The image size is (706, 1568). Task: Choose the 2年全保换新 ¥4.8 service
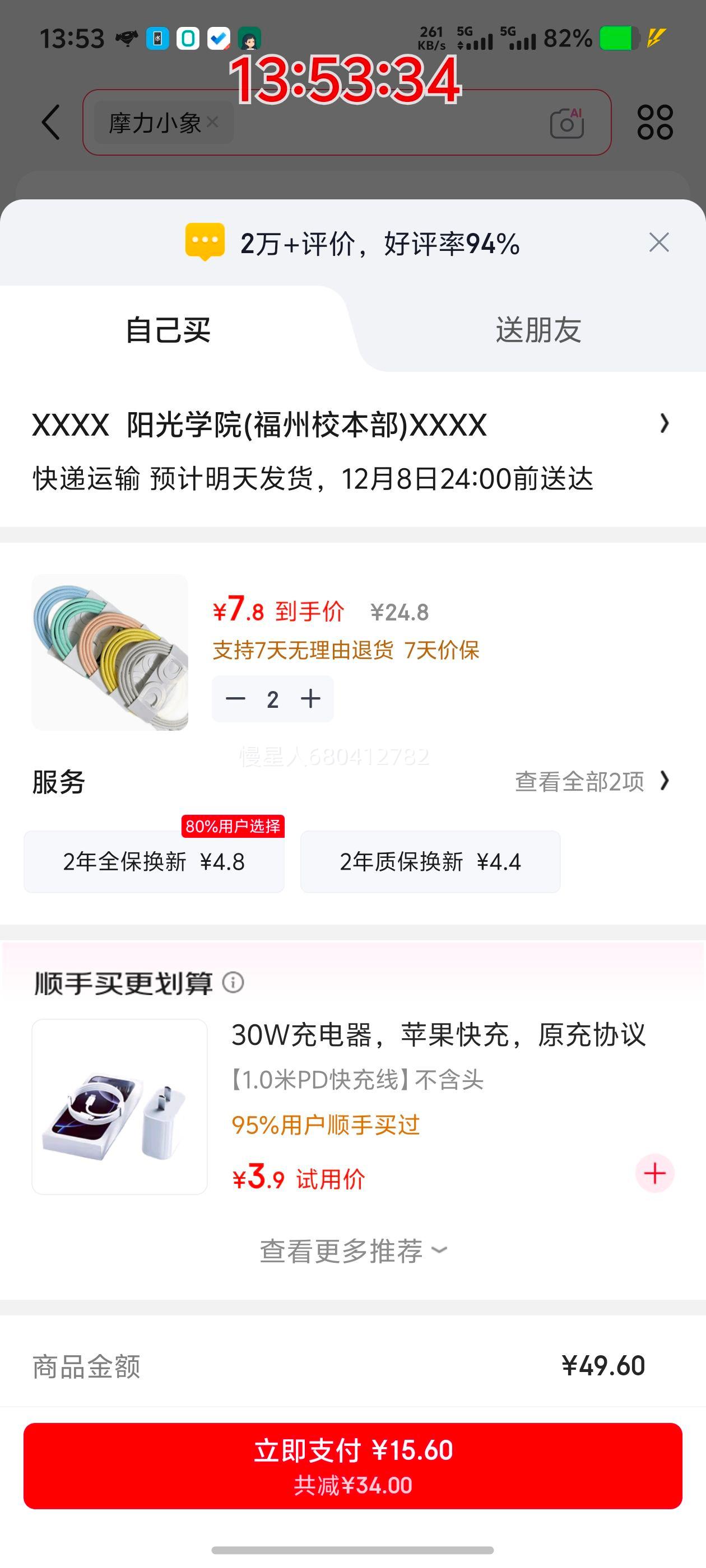(154, 862)
